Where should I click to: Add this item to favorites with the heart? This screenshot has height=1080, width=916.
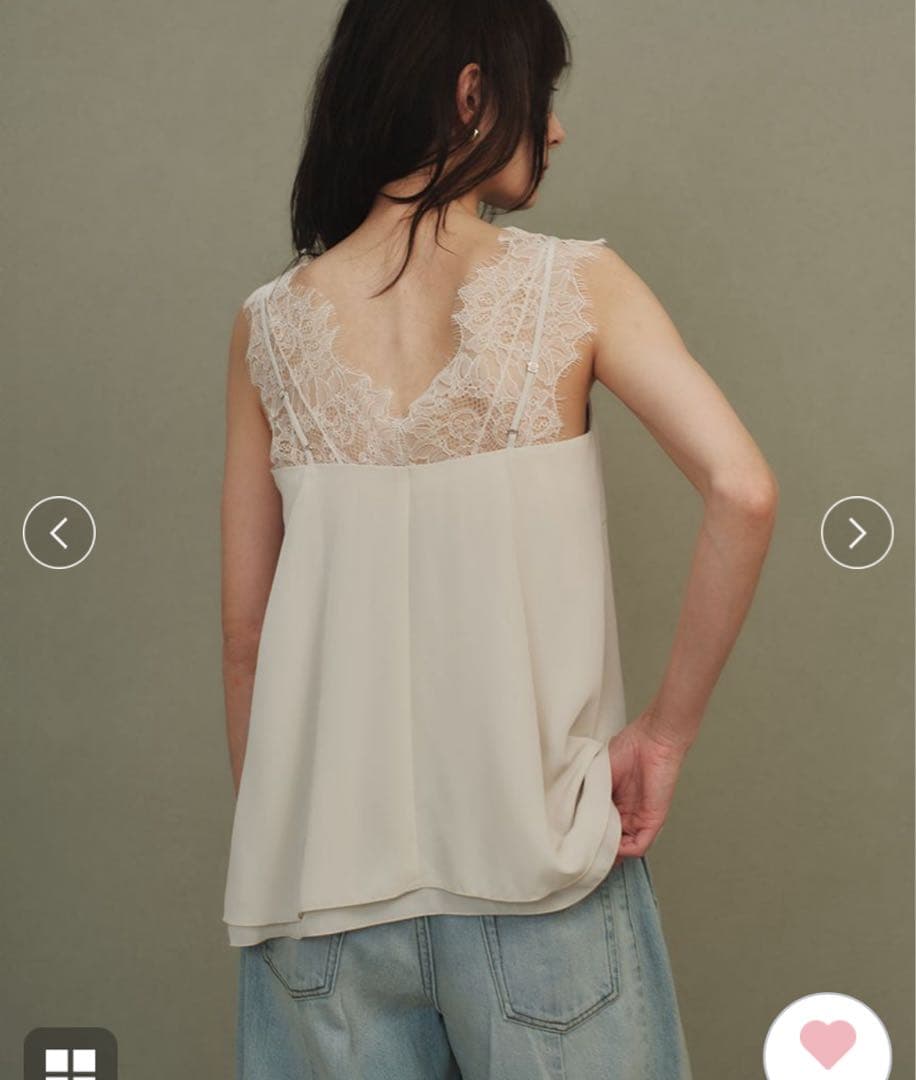pos(828,1043)
